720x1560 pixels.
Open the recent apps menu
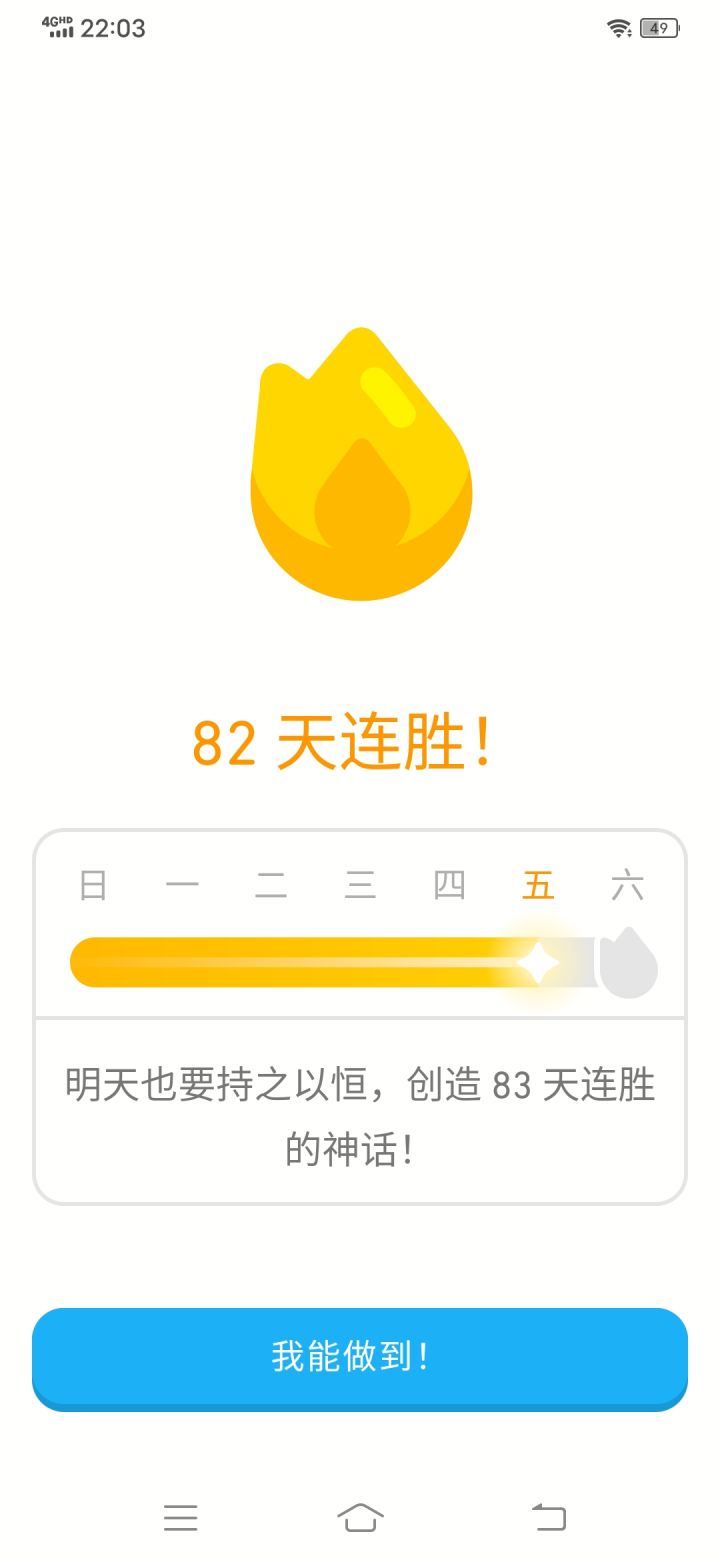[181, 1517]
